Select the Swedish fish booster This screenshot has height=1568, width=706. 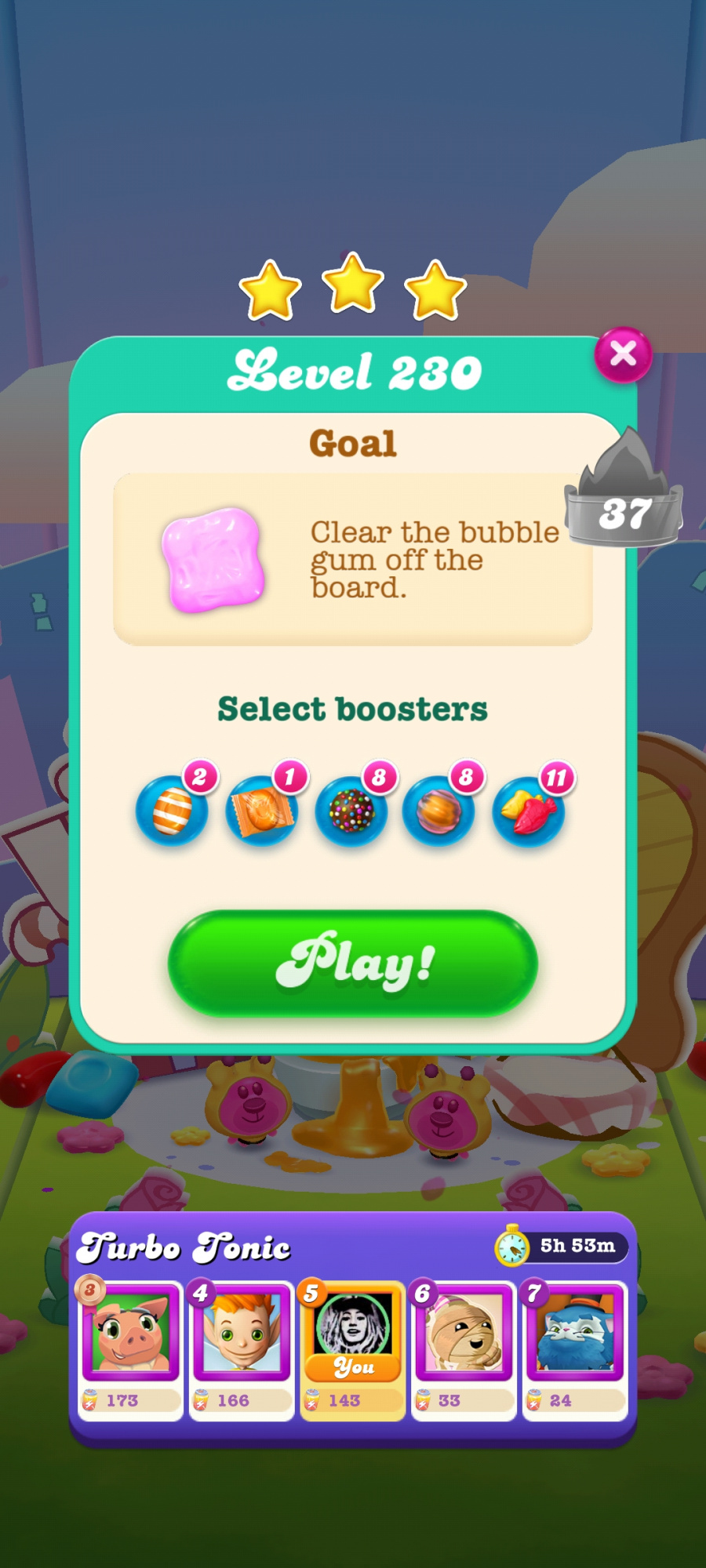529,811
